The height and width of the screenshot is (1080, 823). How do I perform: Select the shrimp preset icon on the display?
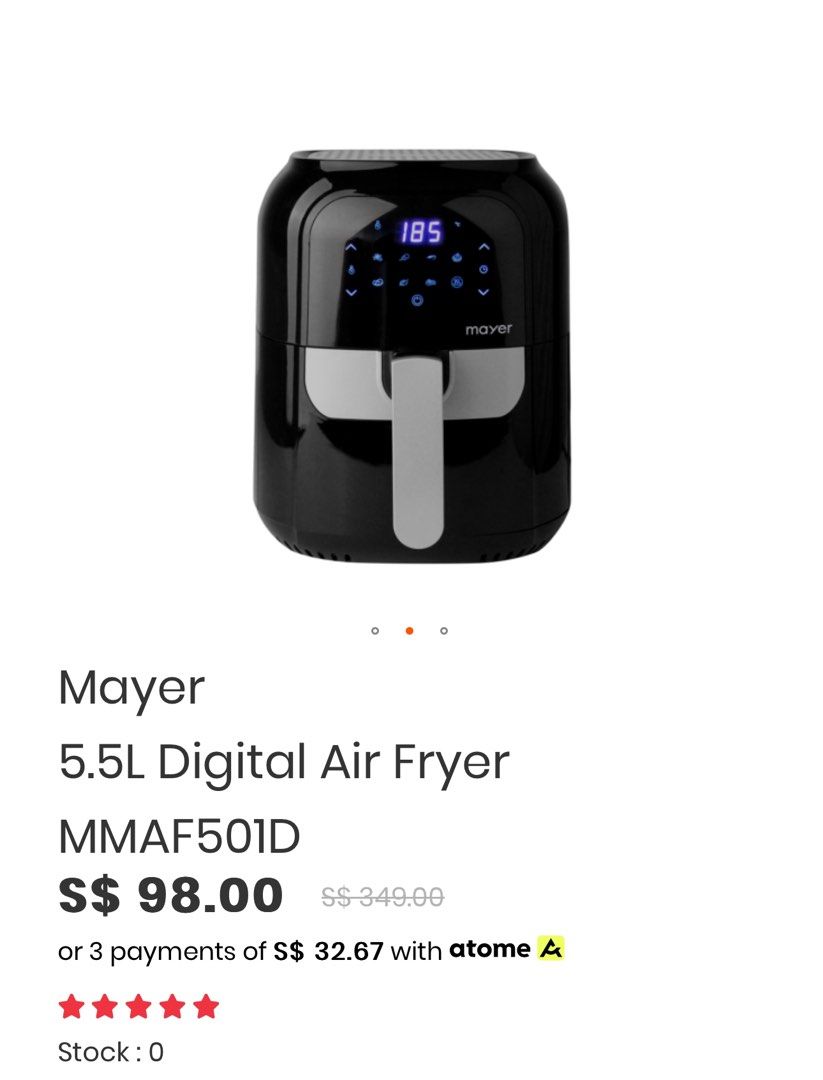coord(404,257)
